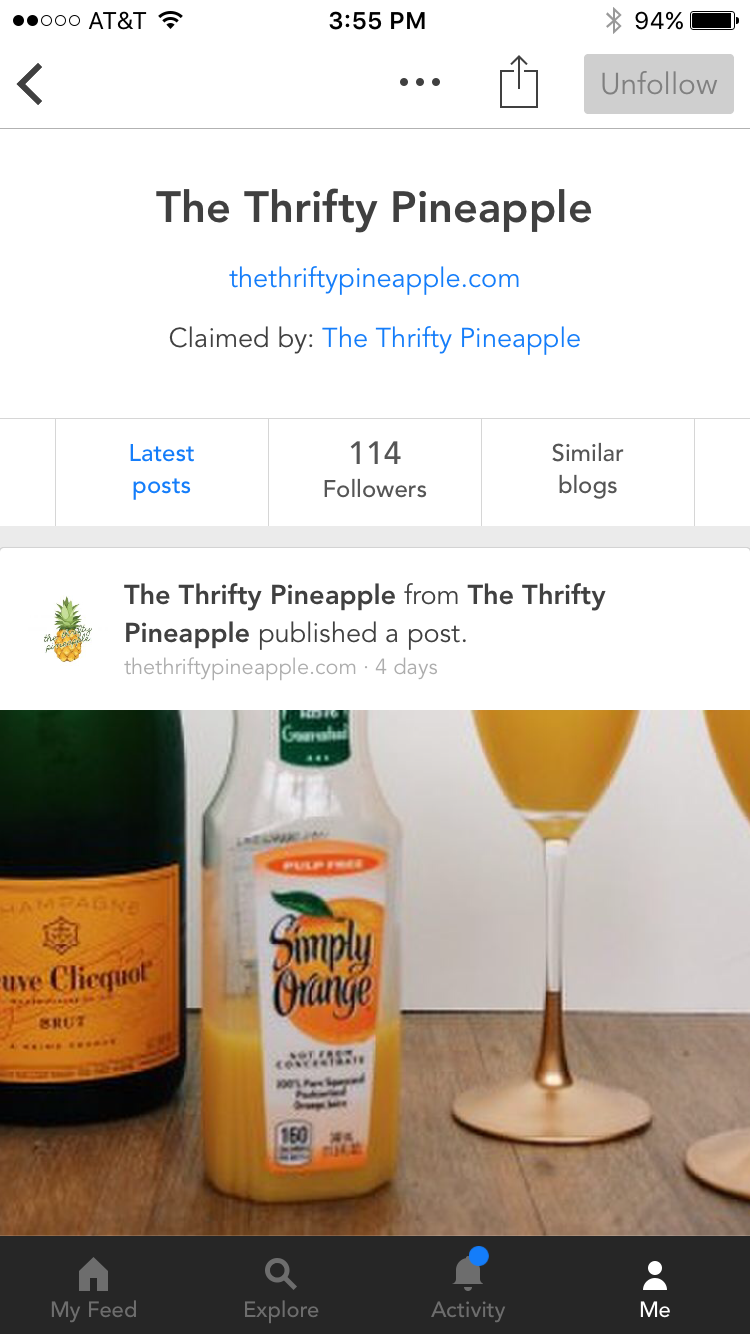Go to Me profile tab
Image resolution: width=750 pixels, height=1334 pixels.
654,1285
